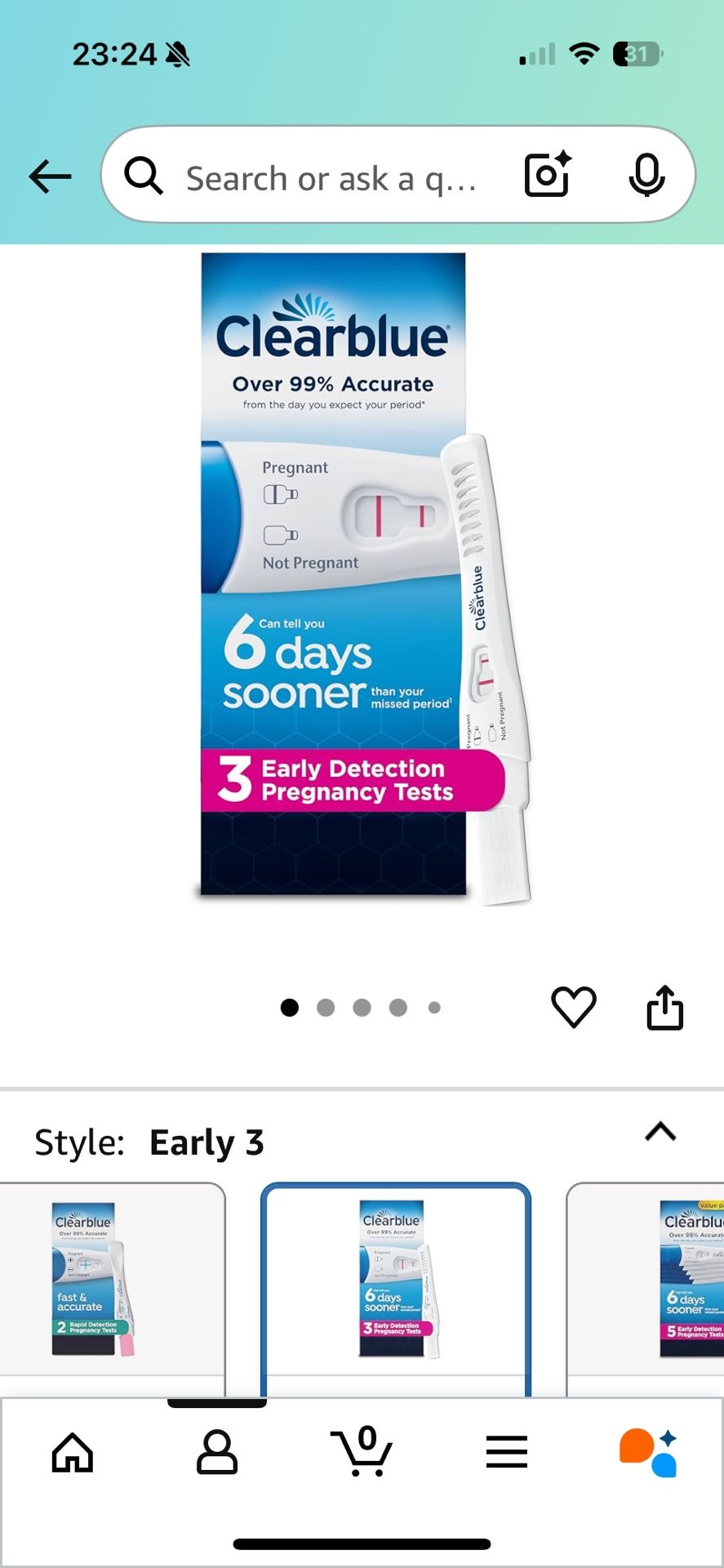Select the Early 3 style option
The width and height of the screenshot is (724, 1568).
tap(396, 1278)
